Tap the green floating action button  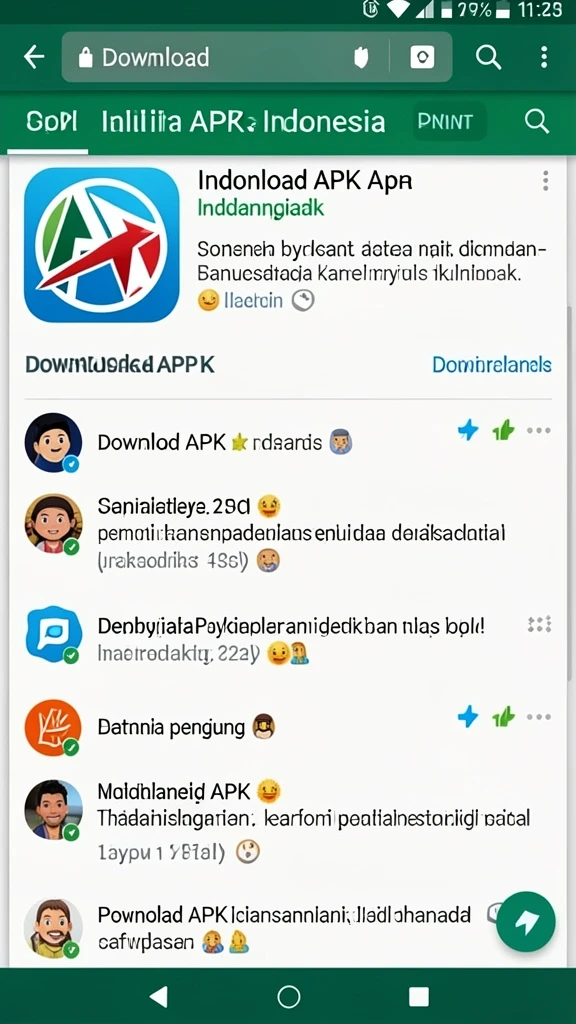(526, 921)
